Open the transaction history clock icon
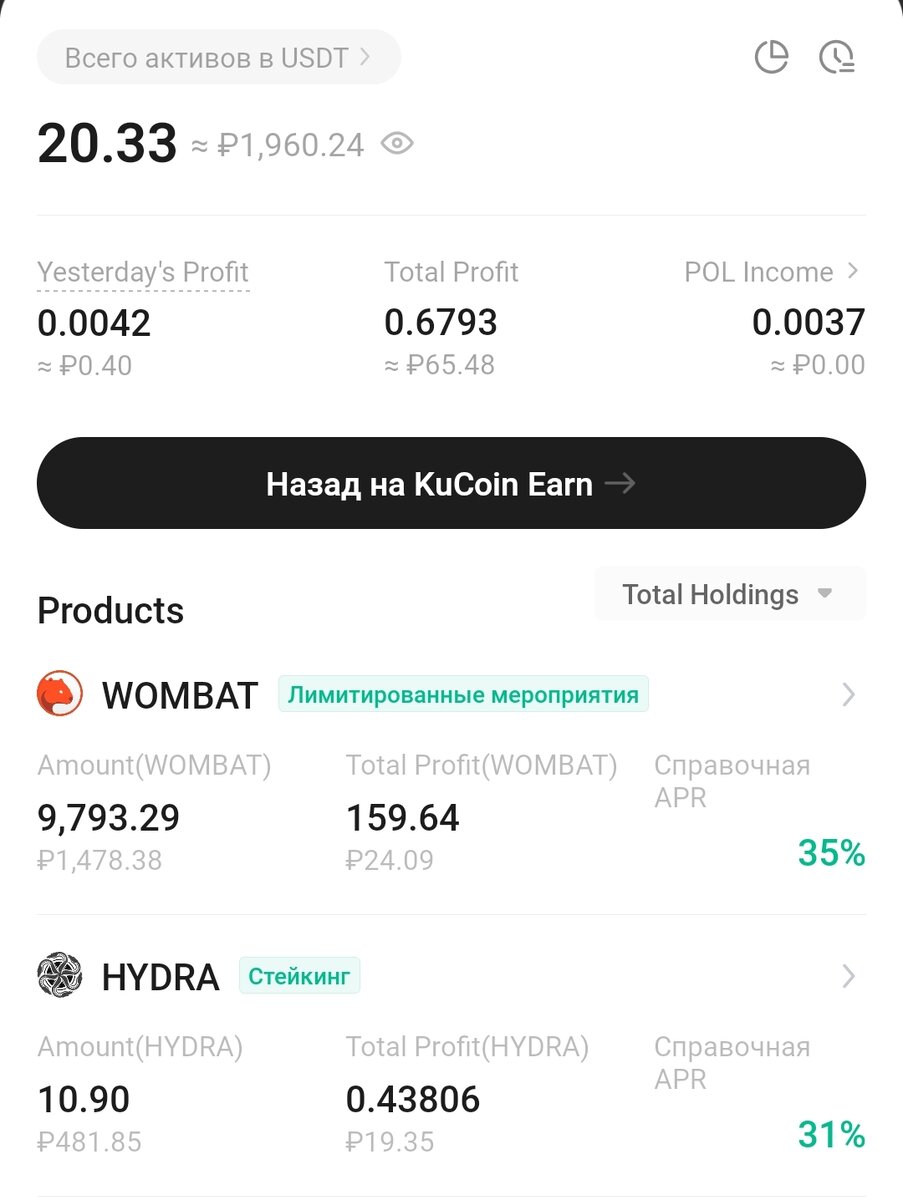Image resolution: width=903 pixels, height=1200 pixels. 838,57
